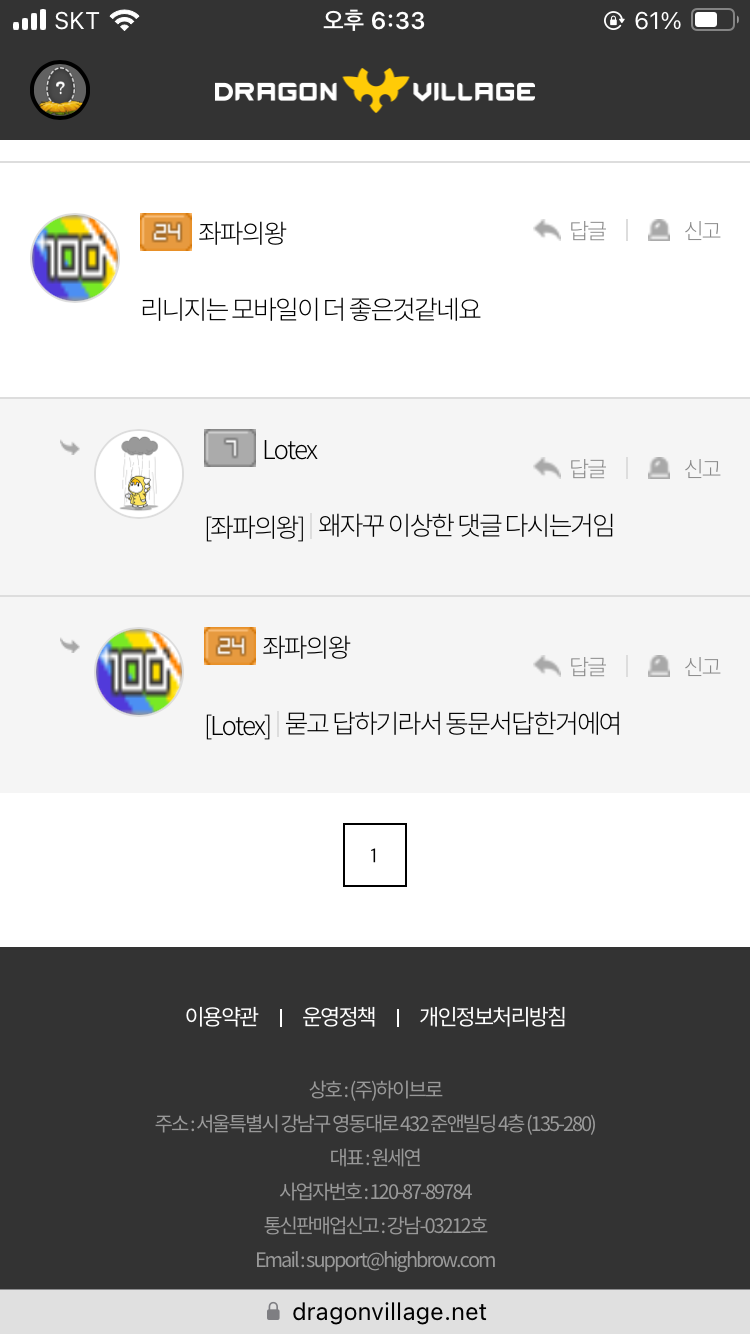
Task: Report (신고) 좌파의왕's reply to Lotex
Action: tap(685, 666)
